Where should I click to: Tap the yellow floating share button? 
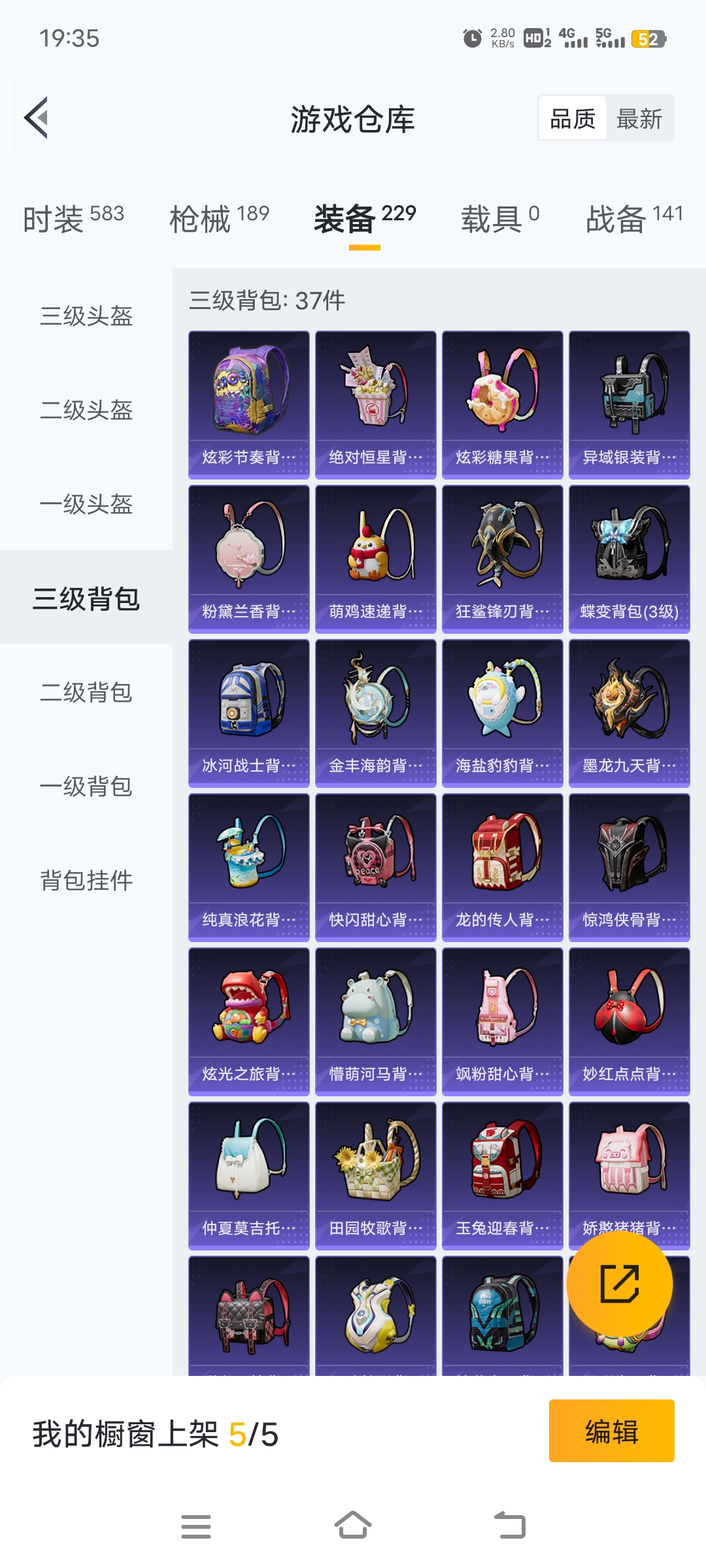(619, 1284)
